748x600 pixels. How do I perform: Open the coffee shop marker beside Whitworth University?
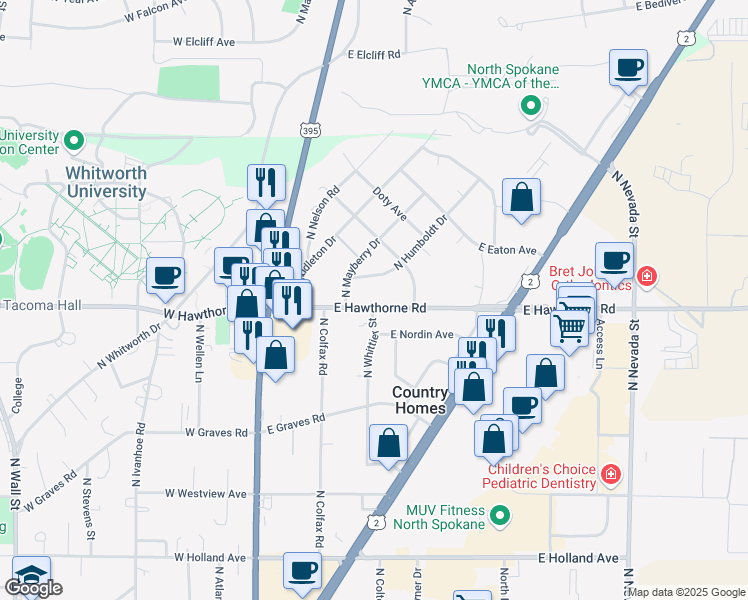(165, 276)
